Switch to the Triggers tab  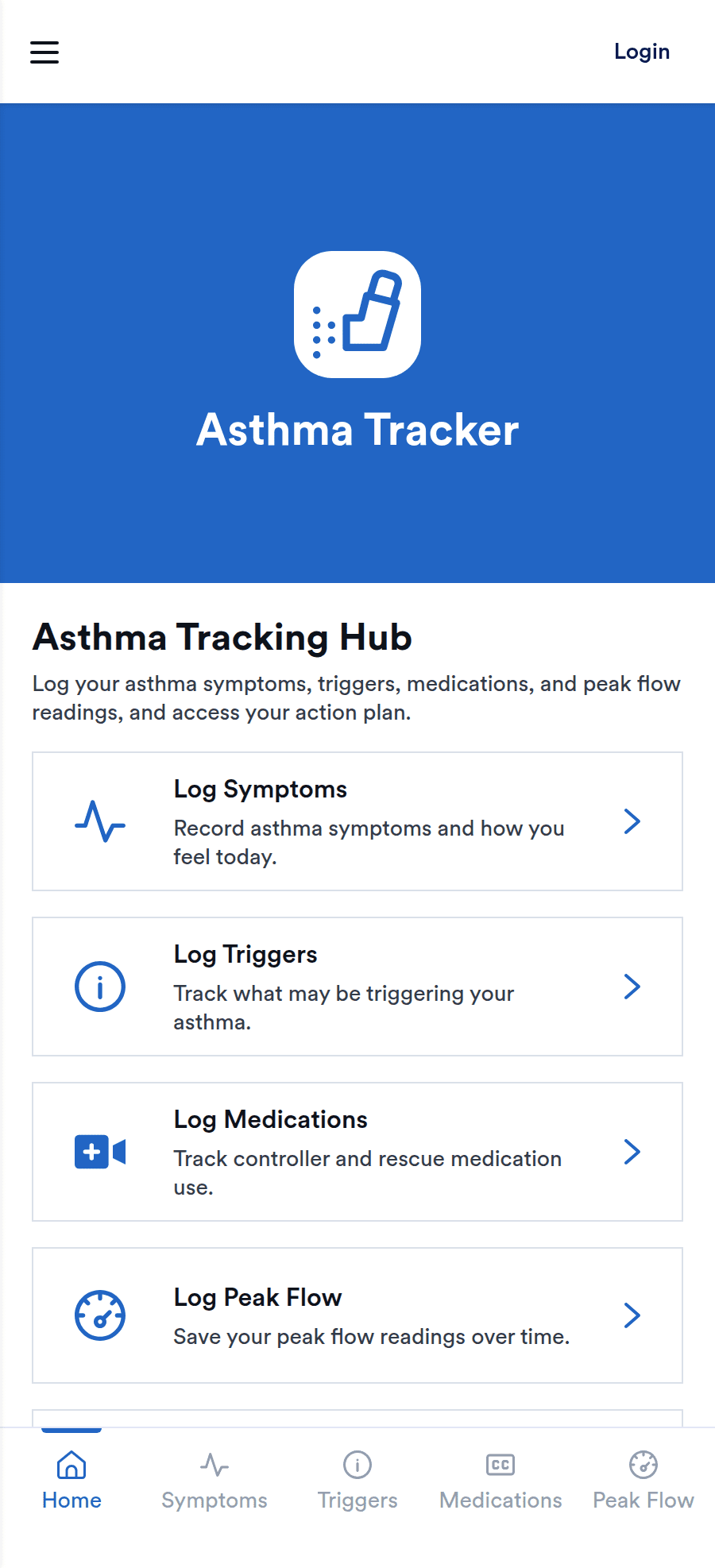point(357,1481)
